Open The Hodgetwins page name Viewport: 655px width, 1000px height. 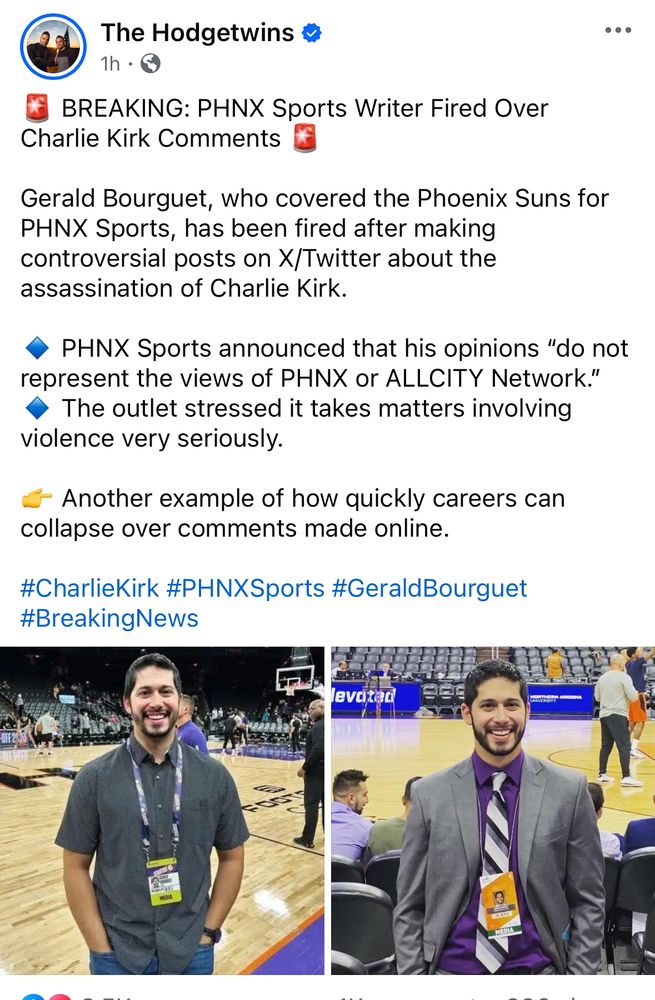coord(197,32)
